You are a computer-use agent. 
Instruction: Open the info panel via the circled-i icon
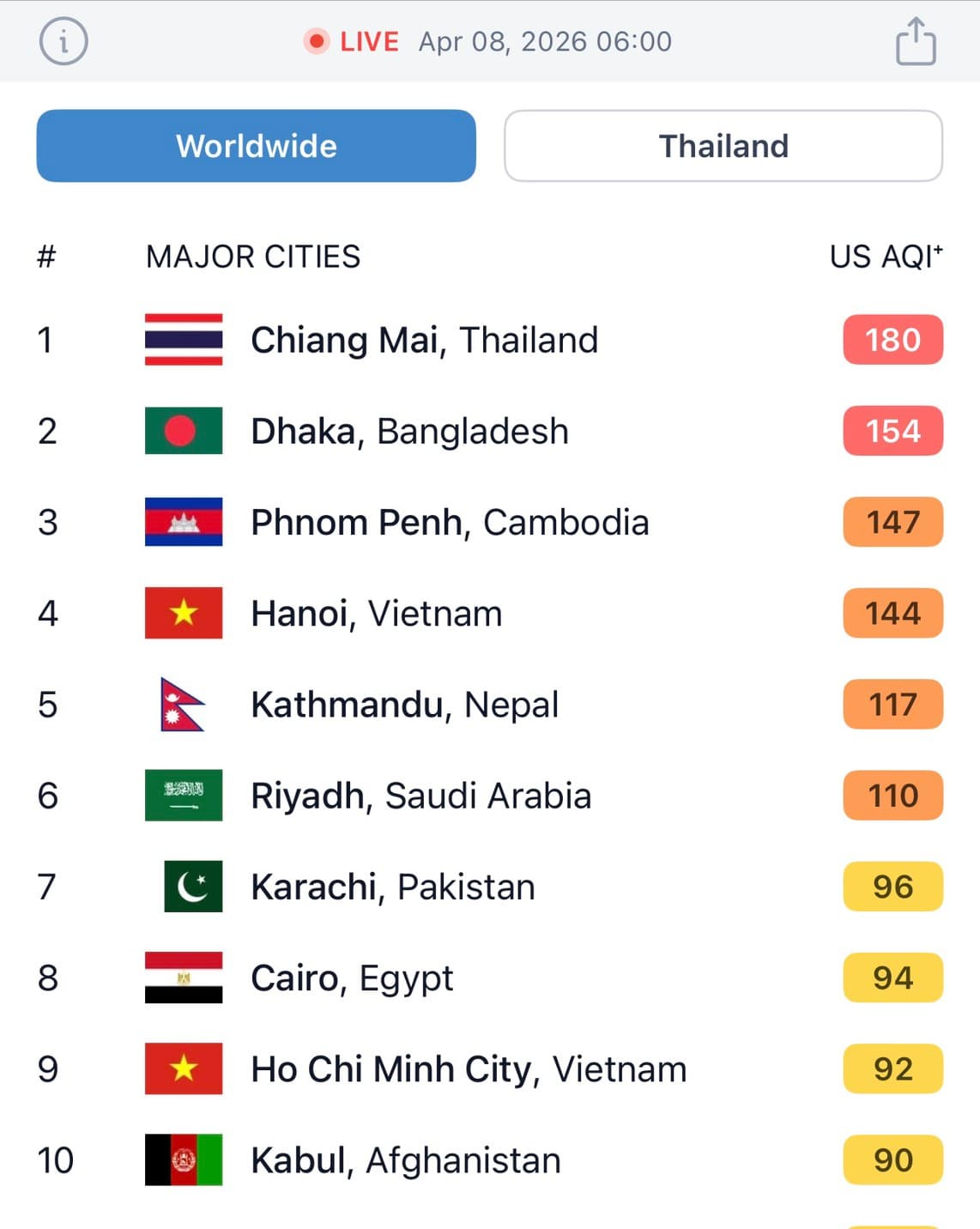click(64, 41)
